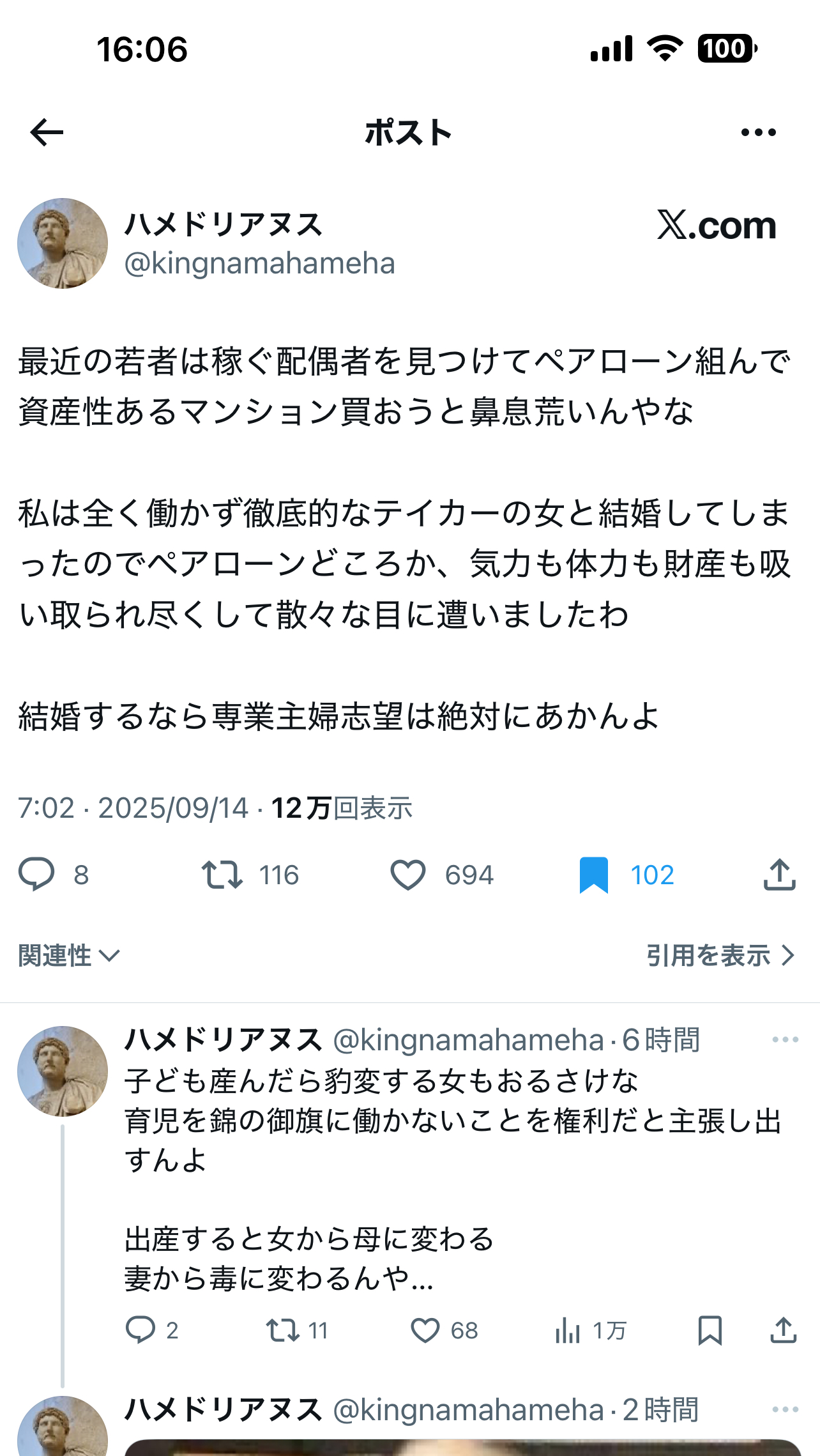Viewport: 820px width, 1456px height.
Task: Tap 引用を表示 to view quotes
Action: [720, 956]
